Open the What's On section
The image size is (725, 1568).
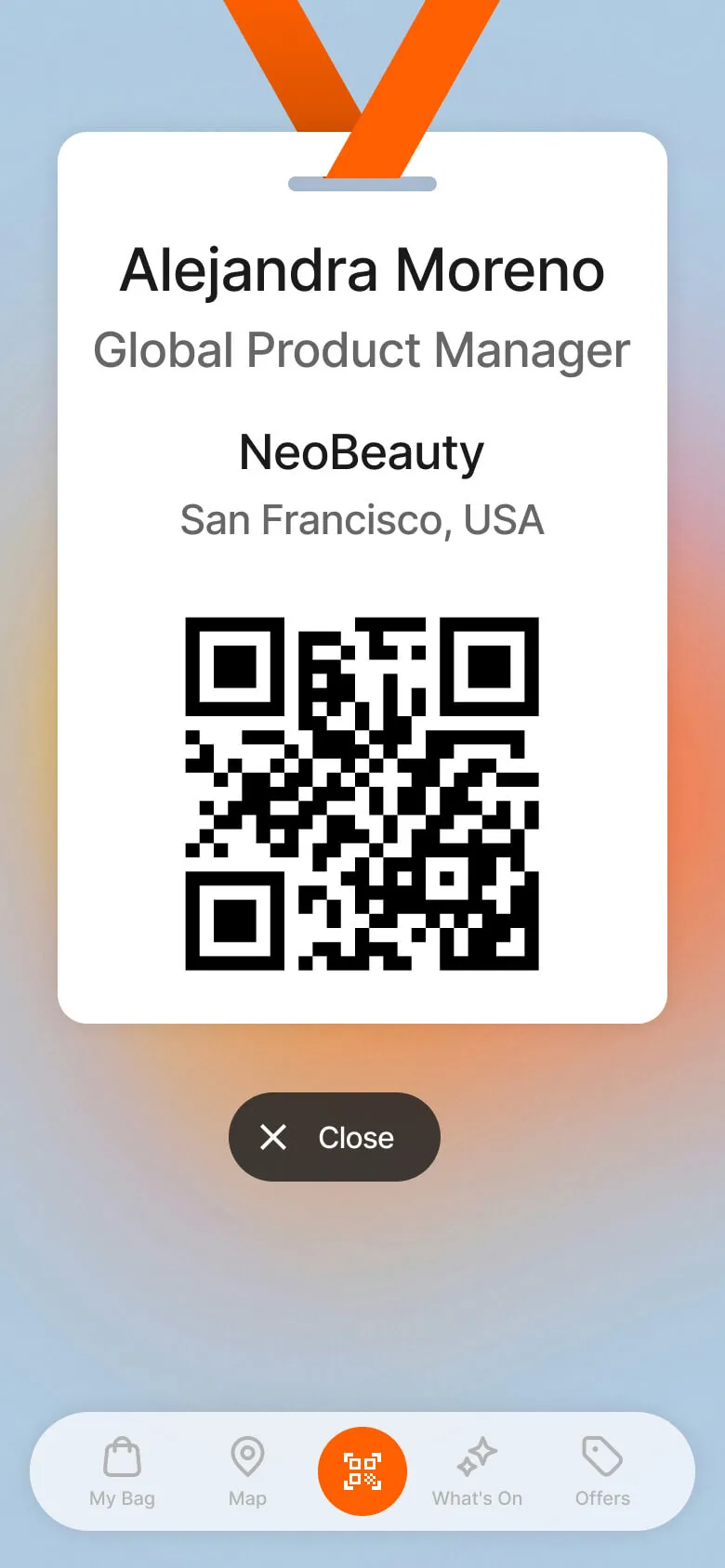pyautogui.click(x=477, y=1472)
